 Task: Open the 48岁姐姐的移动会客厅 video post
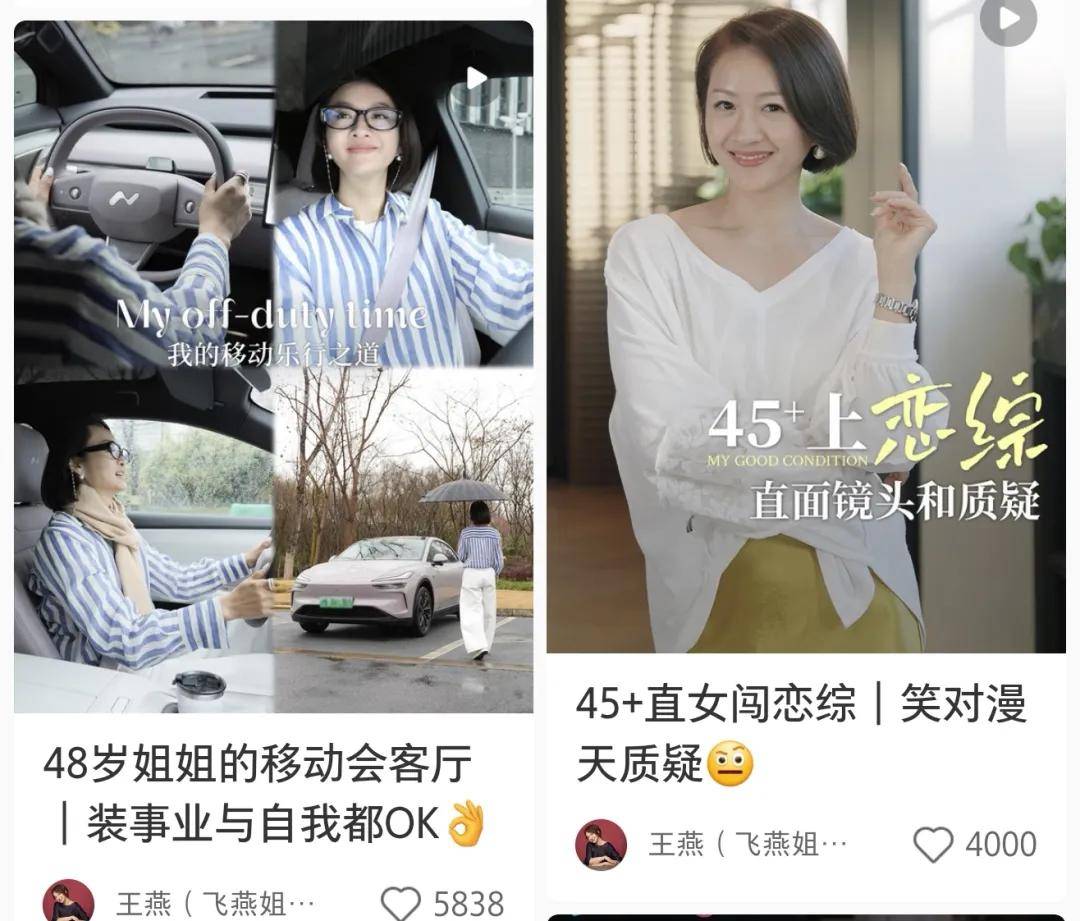[273, 365]
